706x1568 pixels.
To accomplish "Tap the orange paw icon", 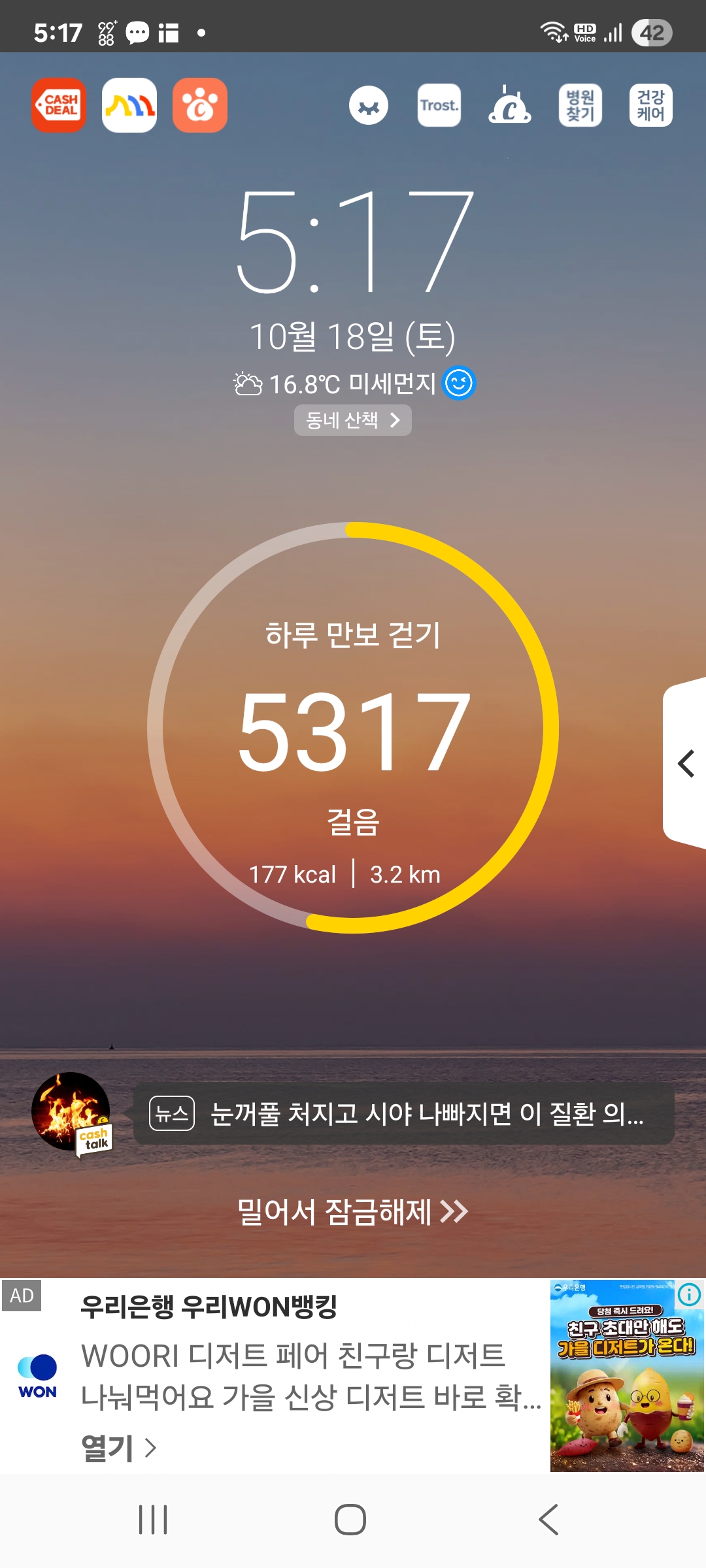I will pyautogui.click(x=200, y=105).
